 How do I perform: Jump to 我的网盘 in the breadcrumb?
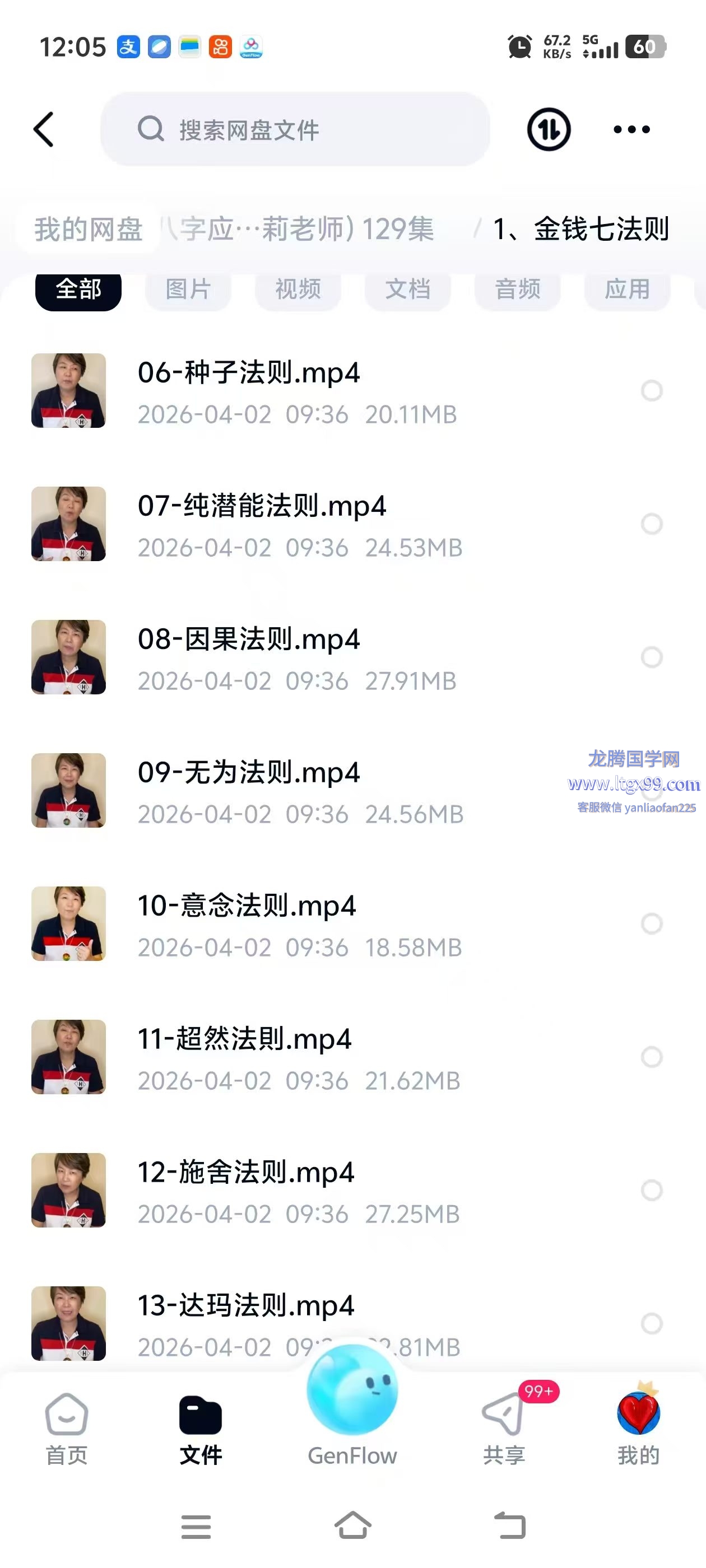click(x=89, y=230)
